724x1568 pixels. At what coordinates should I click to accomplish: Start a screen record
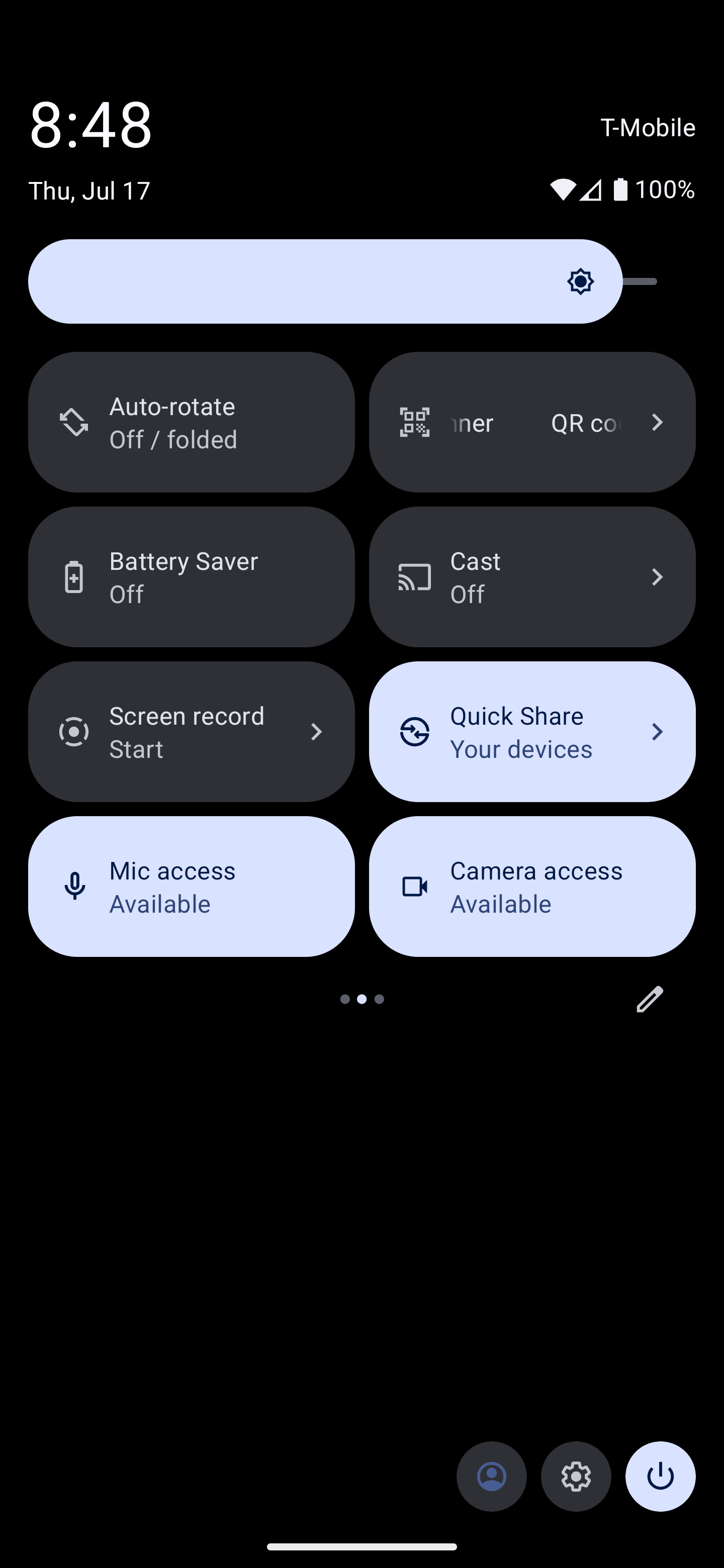click(x=191, y=732)
